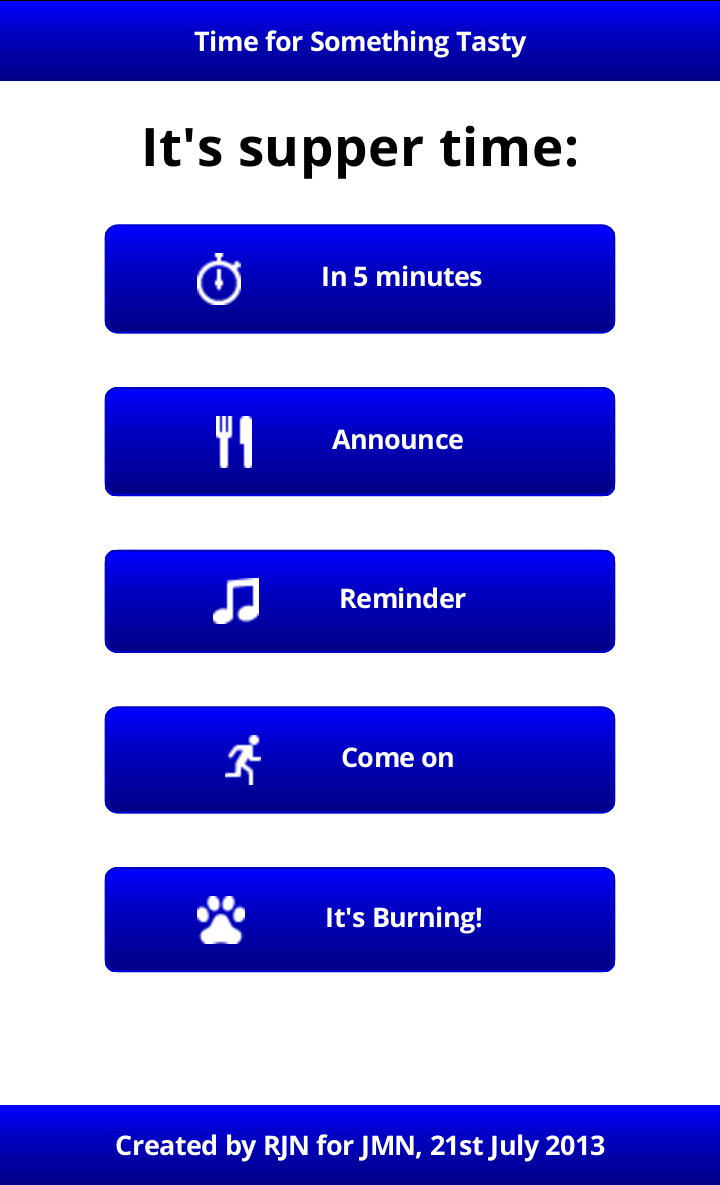
Task: Tap the In 5 minutes button
Action: pos(360,279)
